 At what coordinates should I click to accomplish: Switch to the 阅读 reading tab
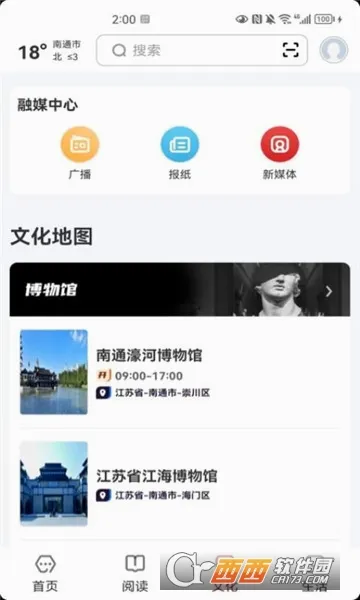[x=135, y=573]
